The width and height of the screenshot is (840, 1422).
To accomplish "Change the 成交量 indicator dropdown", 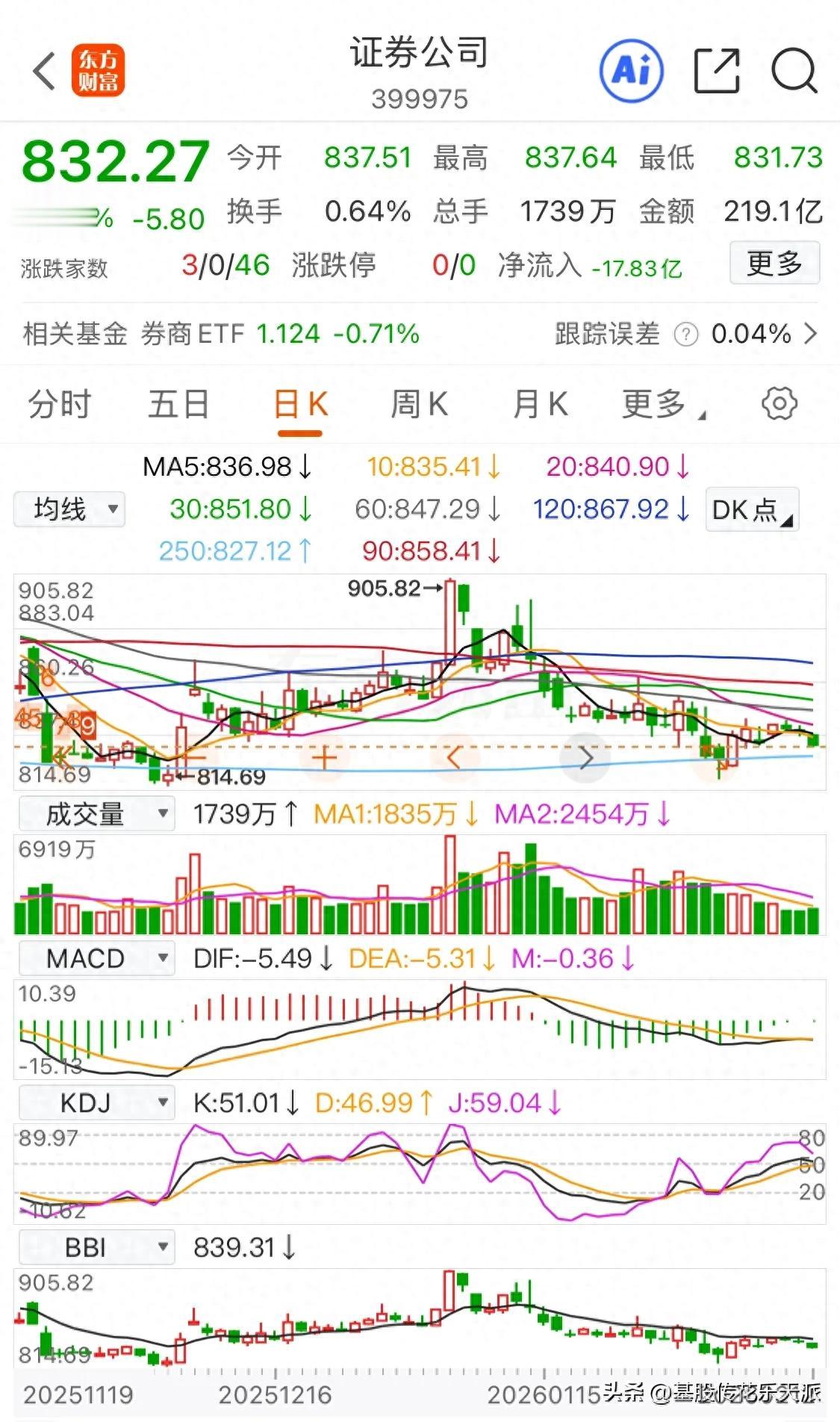I will coord(96,813).
